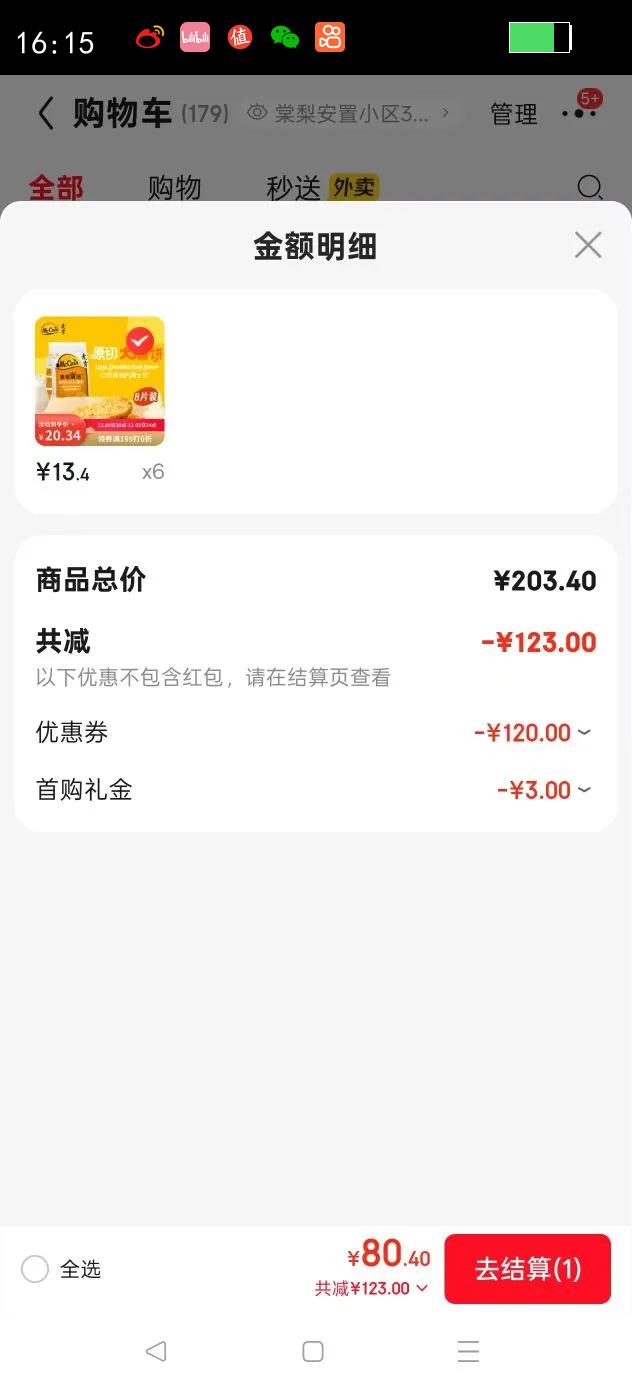Viewport: 632px width, 1390px height.
Task: Tap 去结算(1) to check out
Action: click(527, 1269)
